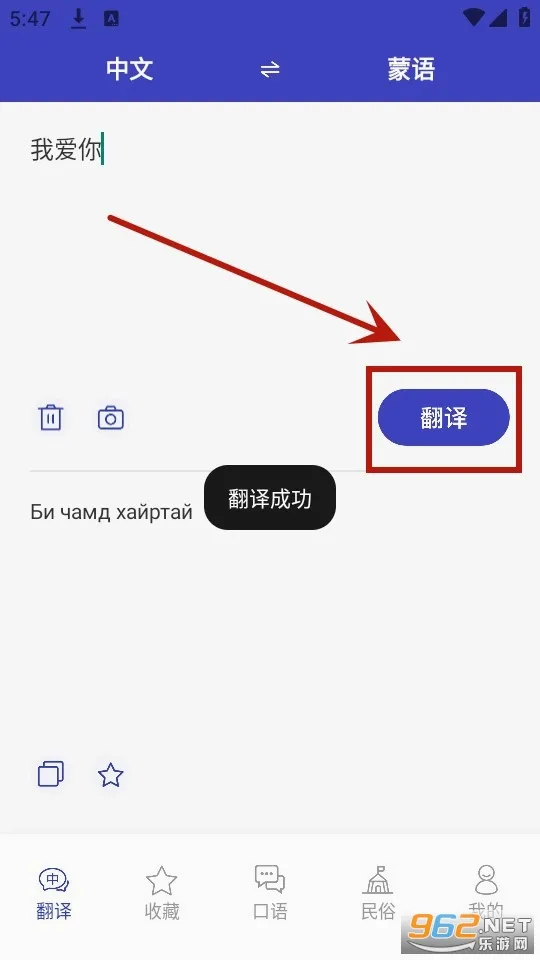Image resolution: width=540 pixels, height=960 pixels.
Task: Clear the input with the trash icon
Action: point(51,418)
